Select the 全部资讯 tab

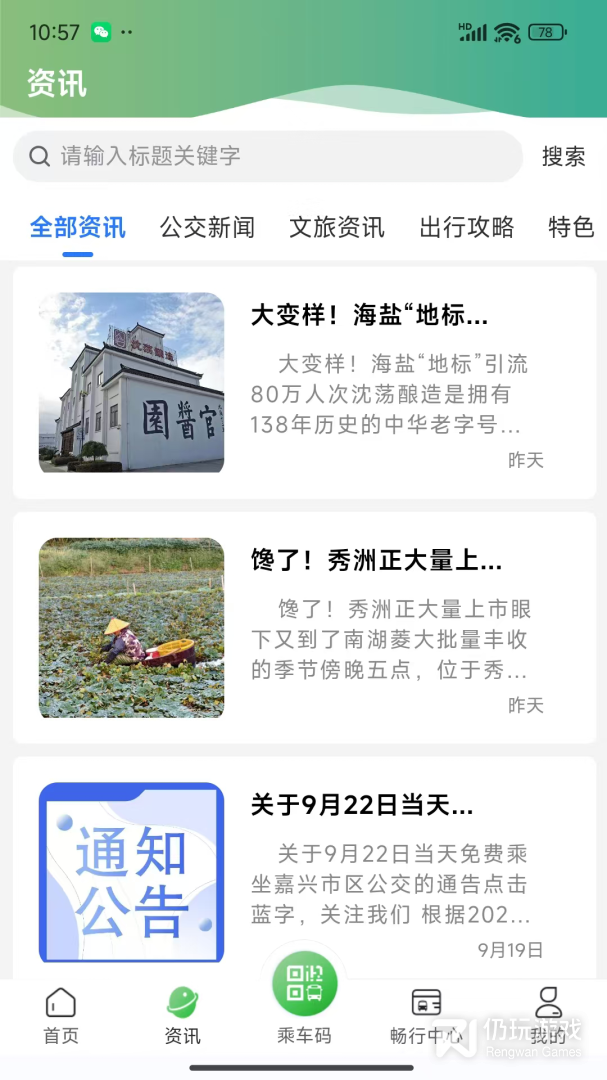pyautogui.click(x=78, y=228)
